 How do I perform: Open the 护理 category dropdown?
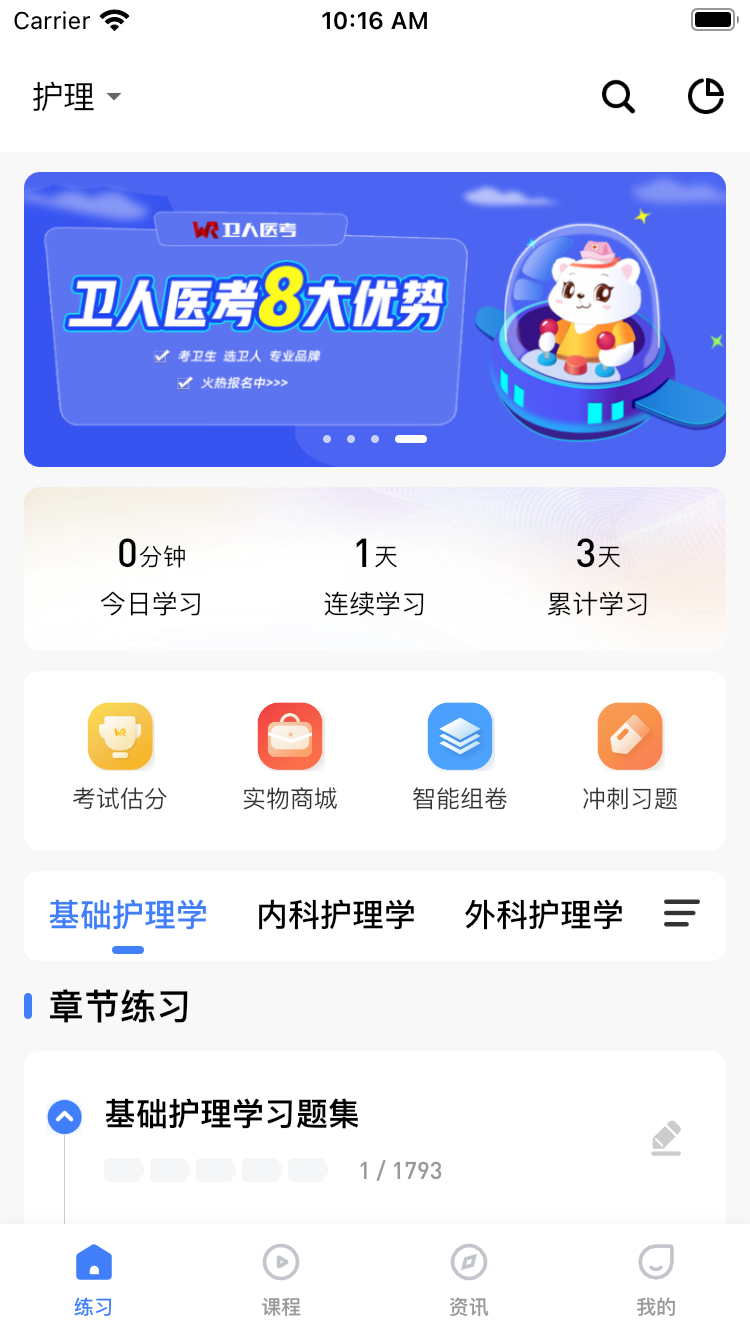pyautogui.click(x=78, y=97)
